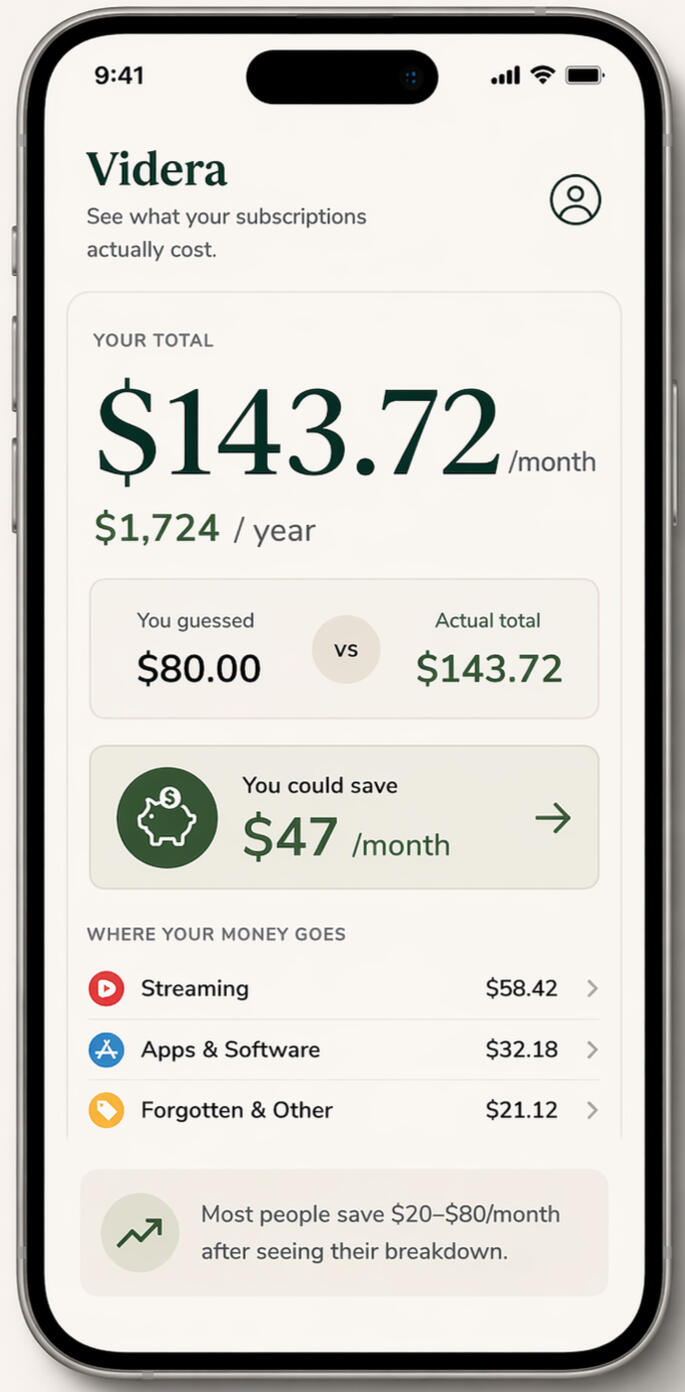Open the You could save $47 card
Viewport: 685px width, 1392px height.
pyautogui.click(x=344, y=817)
